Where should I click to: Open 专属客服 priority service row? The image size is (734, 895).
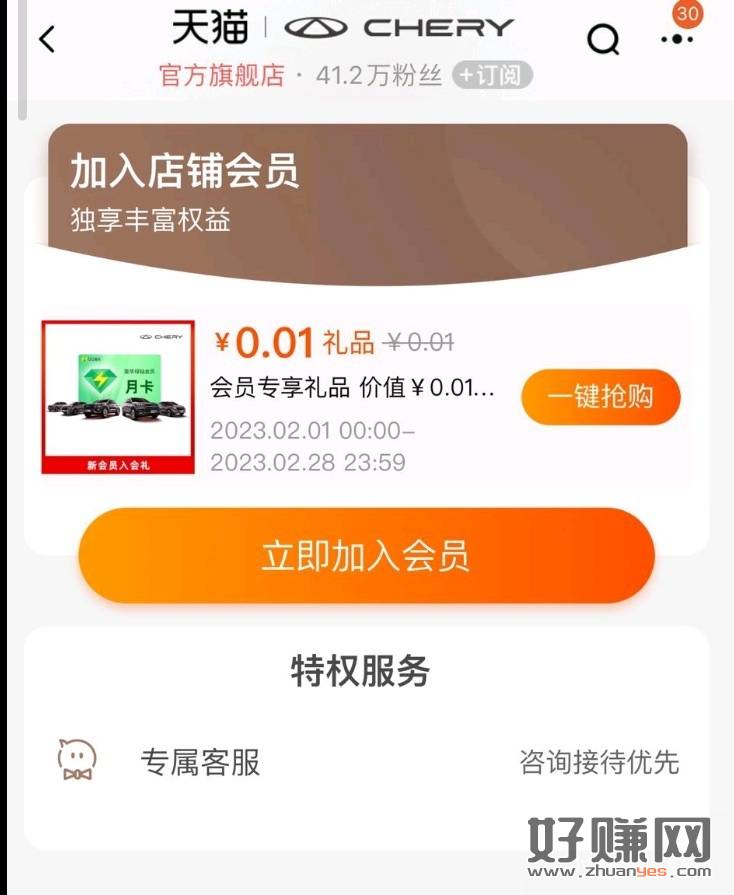pyautogui.click(x=366, y=762)
